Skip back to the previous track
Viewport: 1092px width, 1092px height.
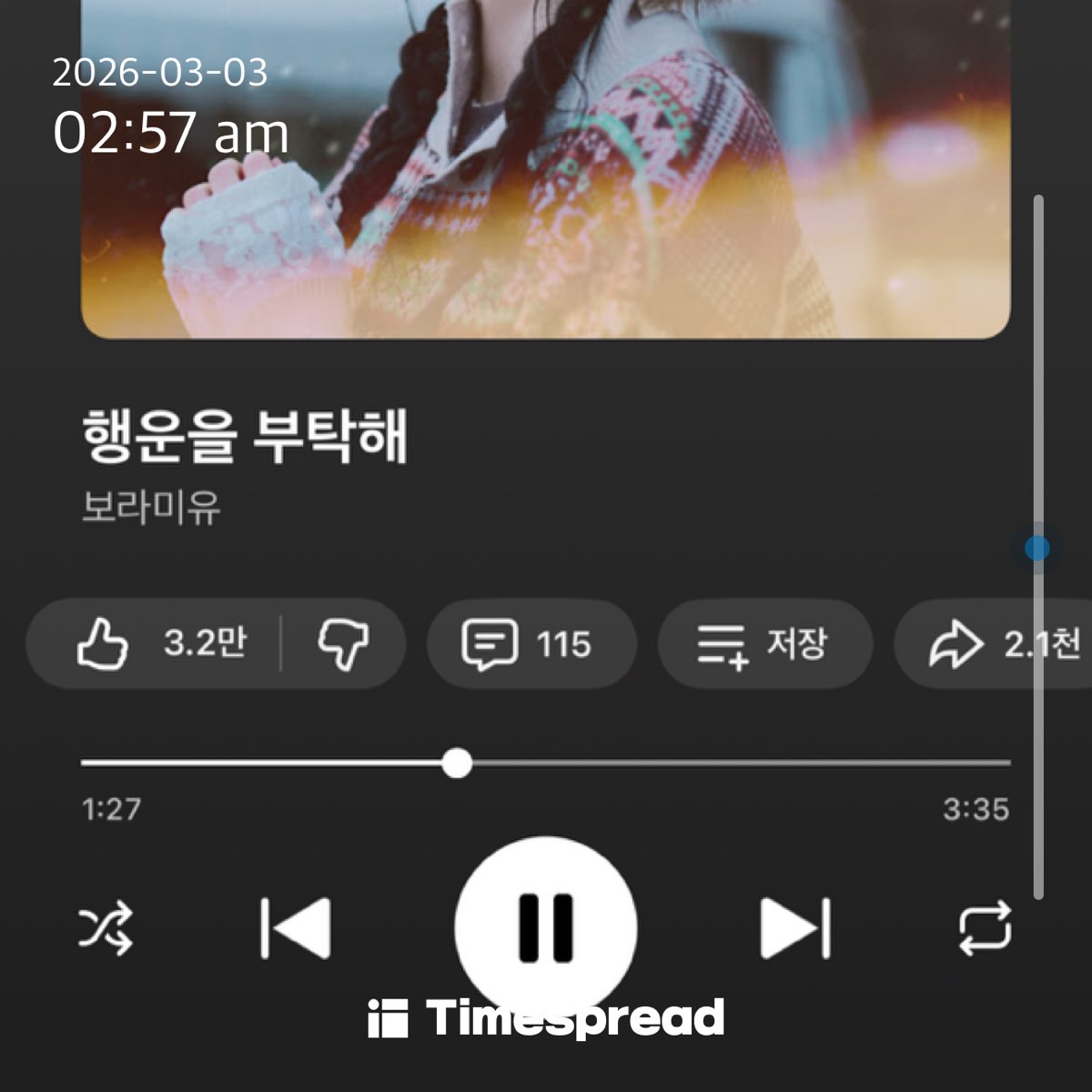pos(296,928)
